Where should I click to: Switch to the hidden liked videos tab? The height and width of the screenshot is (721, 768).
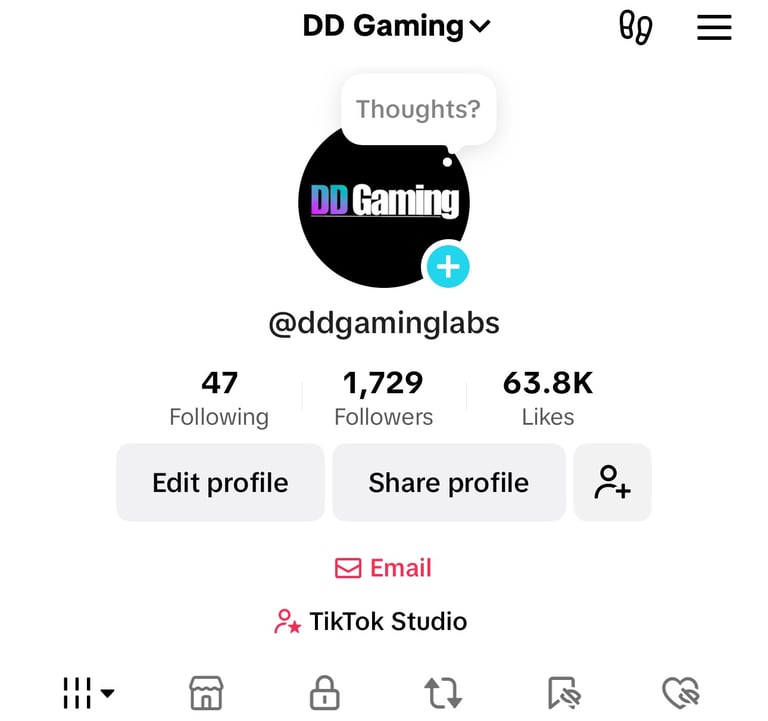tap(681, 692)
